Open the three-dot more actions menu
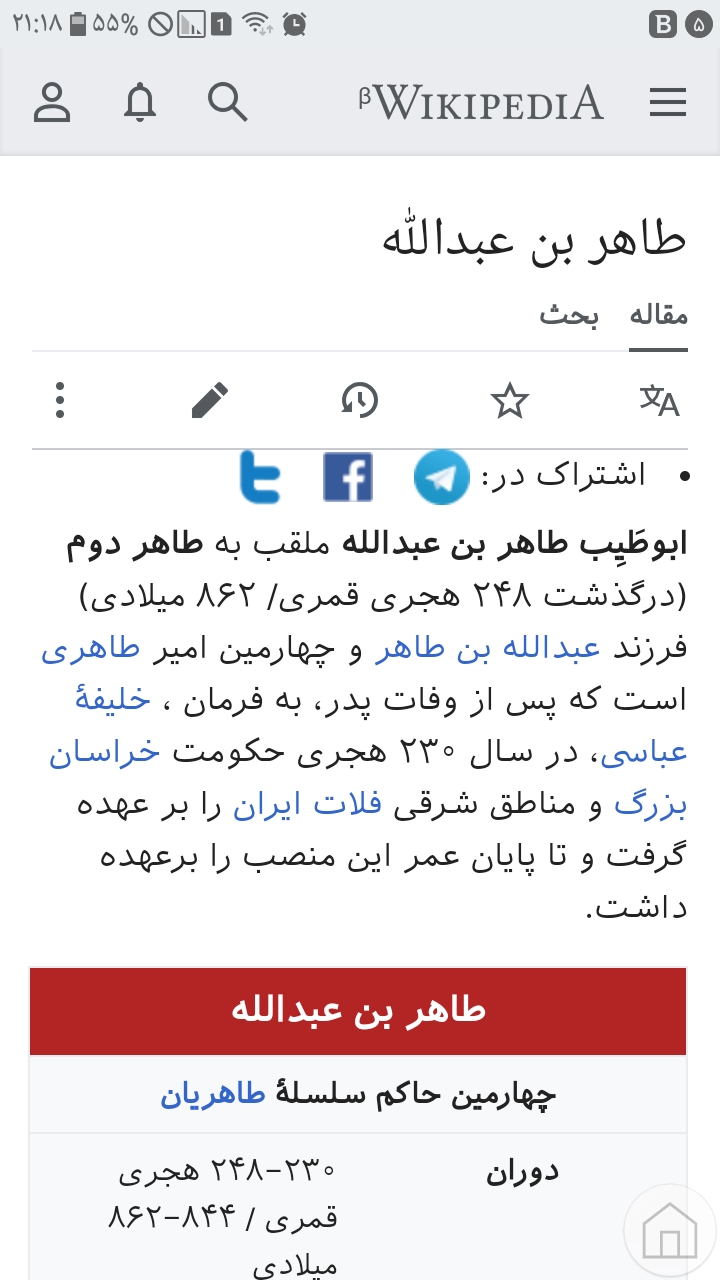This screenshot has width=720, height=1280. (60, 401)
